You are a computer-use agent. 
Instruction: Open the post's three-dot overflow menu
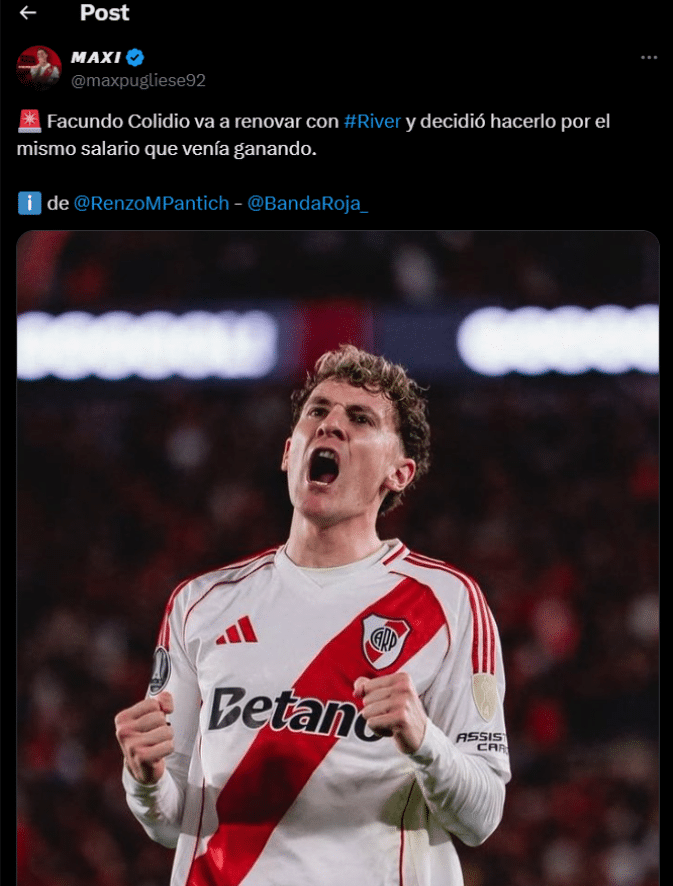[649, 58]
